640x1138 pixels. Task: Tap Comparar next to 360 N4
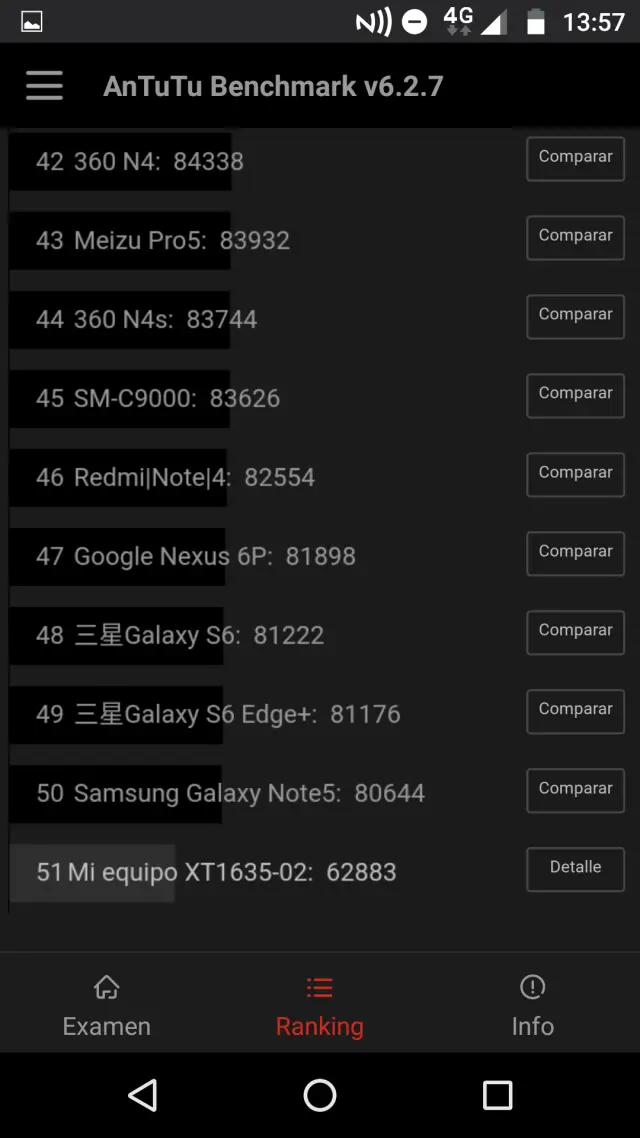point(575,159)
